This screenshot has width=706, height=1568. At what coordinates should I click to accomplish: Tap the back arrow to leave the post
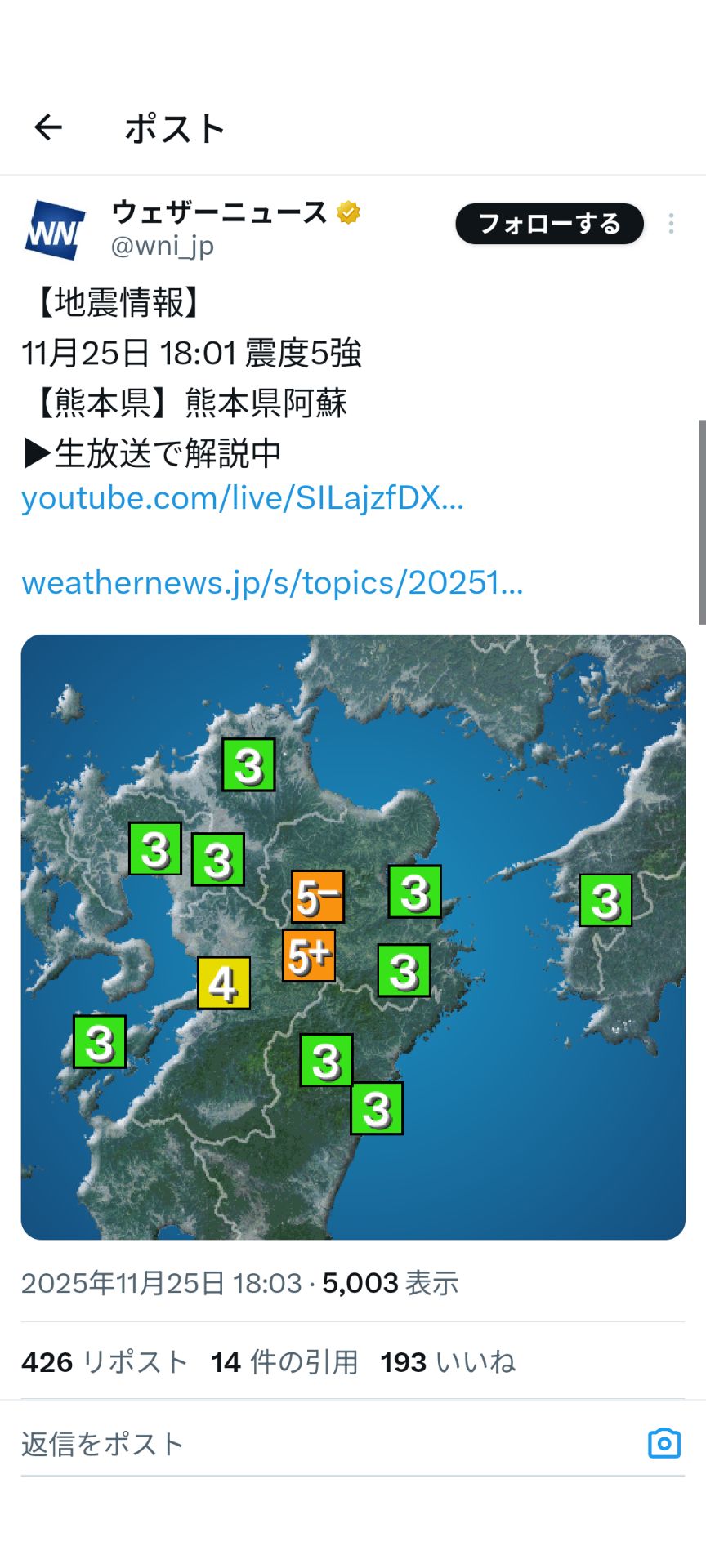(47, 127)
